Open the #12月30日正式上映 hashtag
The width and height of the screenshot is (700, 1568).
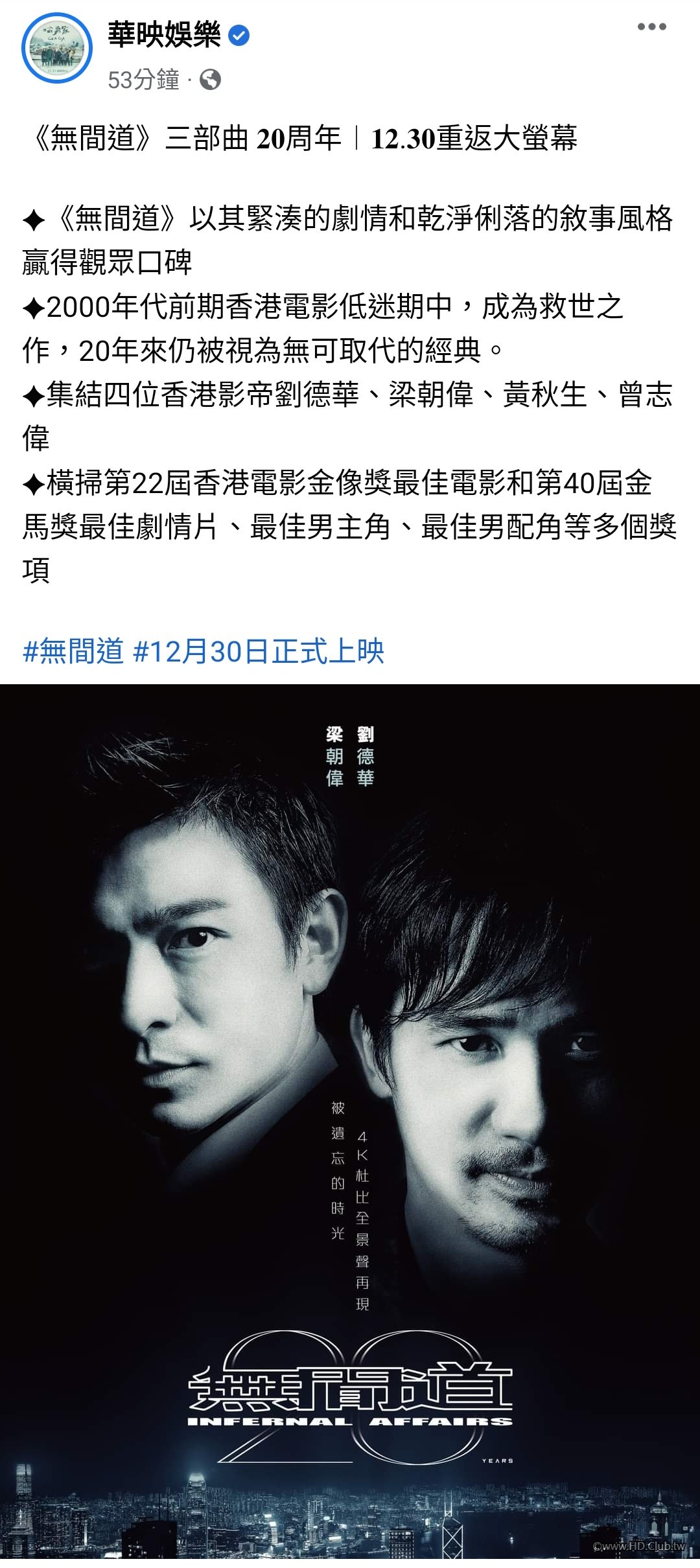pos(259,651)
